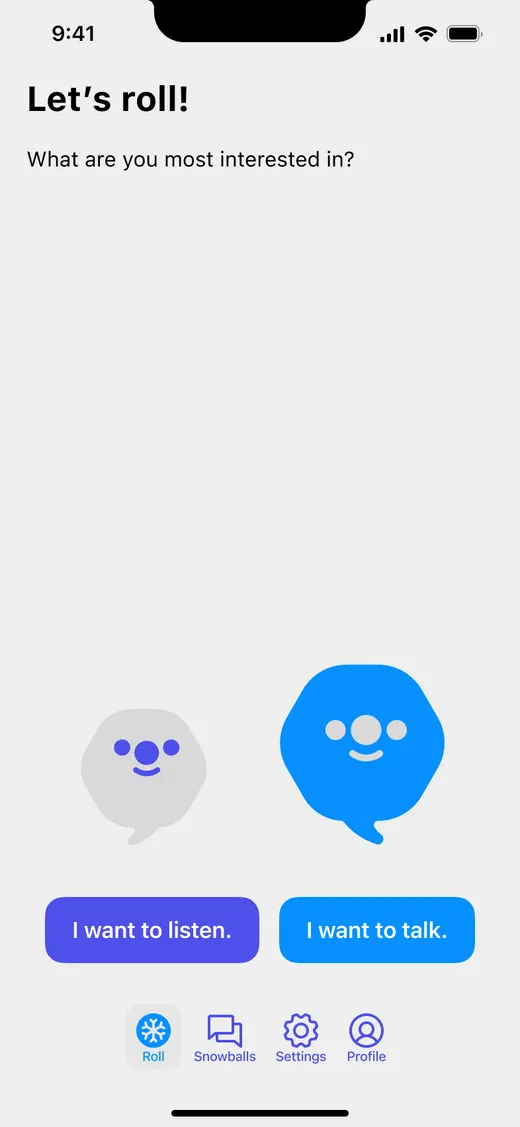Choose the "I want to listen." button
Screen dimensions: 520x1127
click(x=152, y=929)
